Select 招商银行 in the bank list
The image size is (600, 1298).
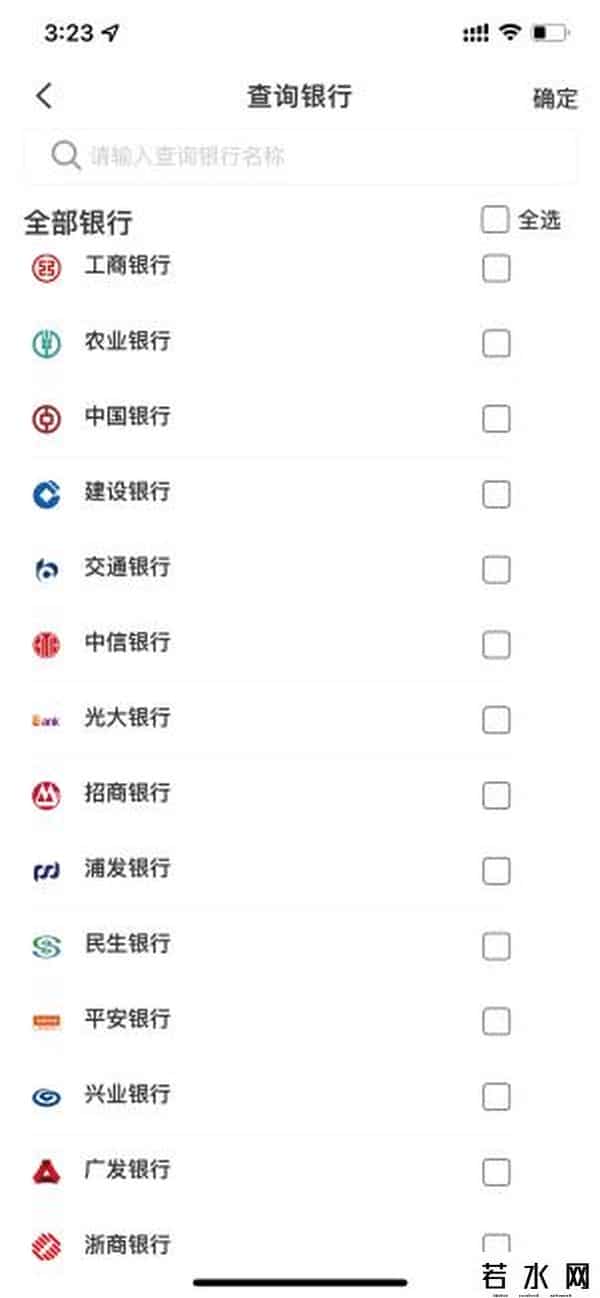tap(496, 796)
